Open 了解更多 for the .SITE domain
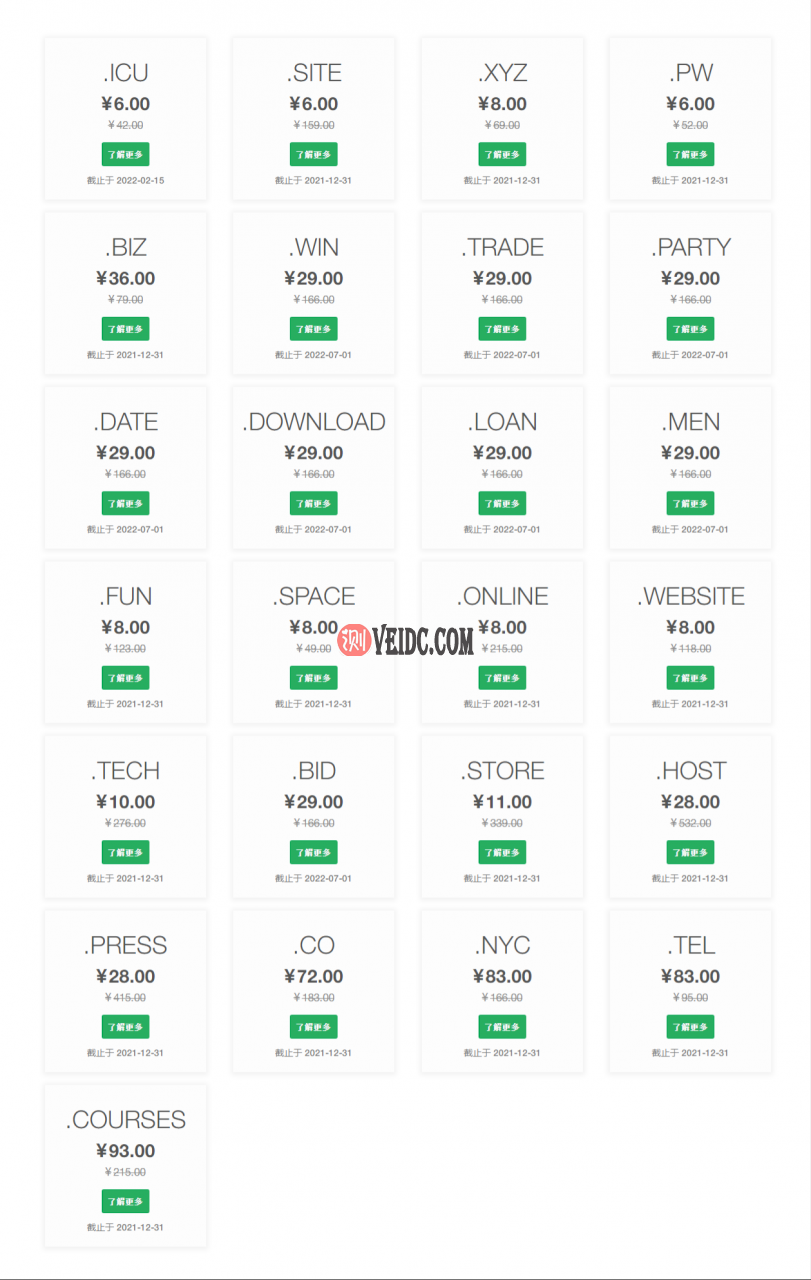Screen dimensions: 811x1280 [313, 154]
